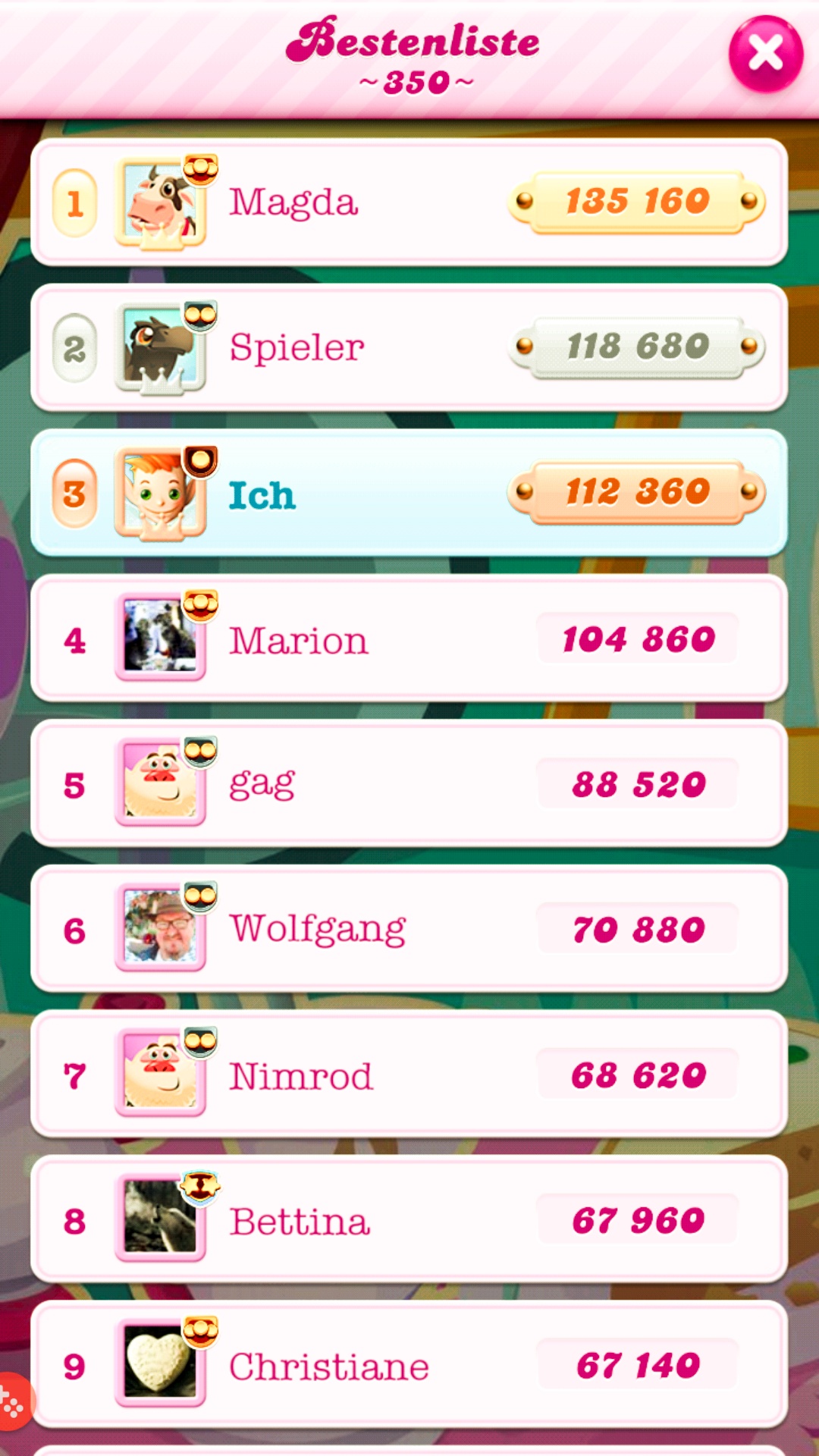This screenshot has width=819, height=1456.
Task: View Marion's leaderboard entry
Action: pos(409,639)
